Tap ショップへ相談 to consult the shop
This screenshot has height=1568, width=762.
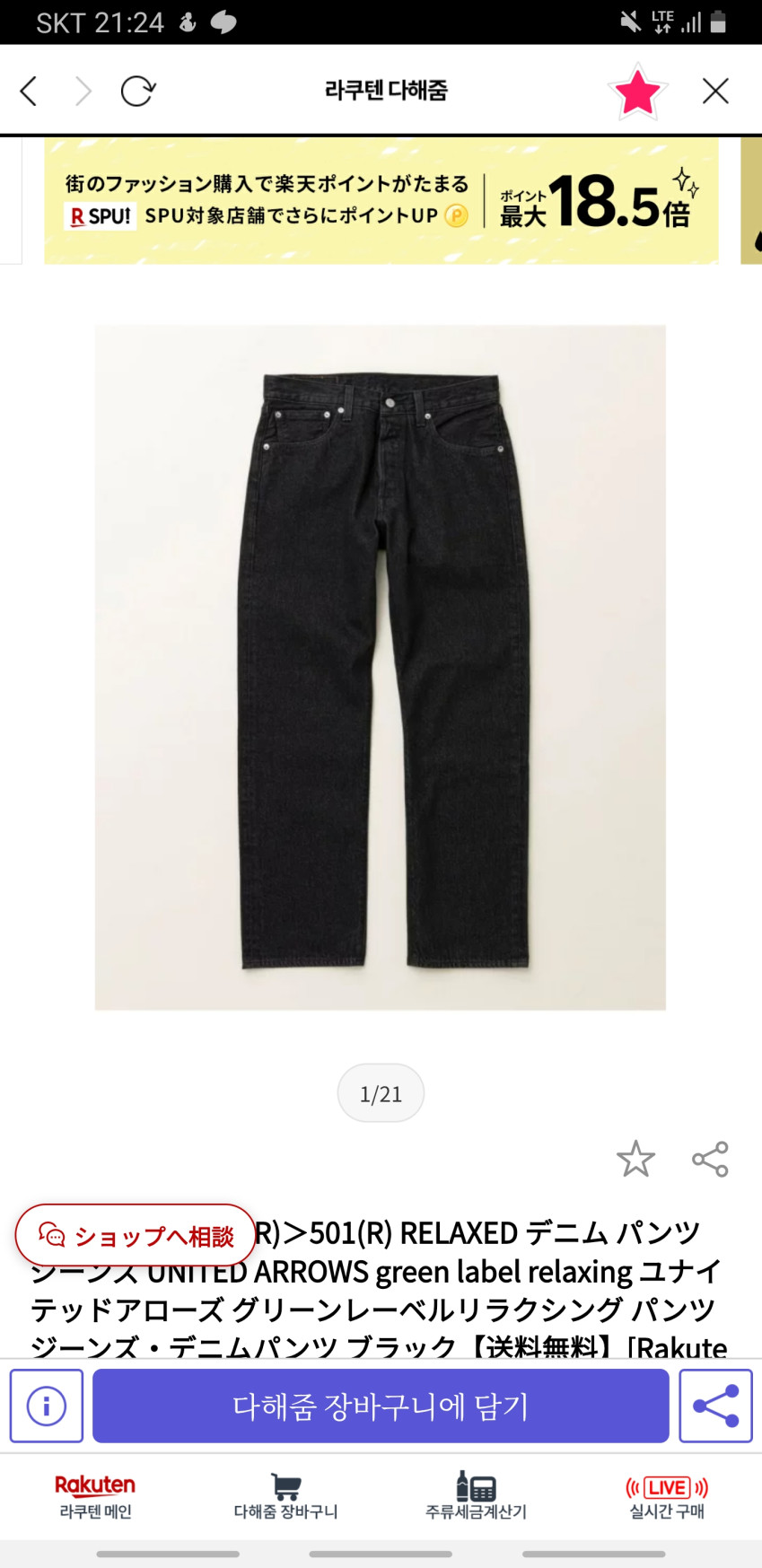(x=136, y=1236)
